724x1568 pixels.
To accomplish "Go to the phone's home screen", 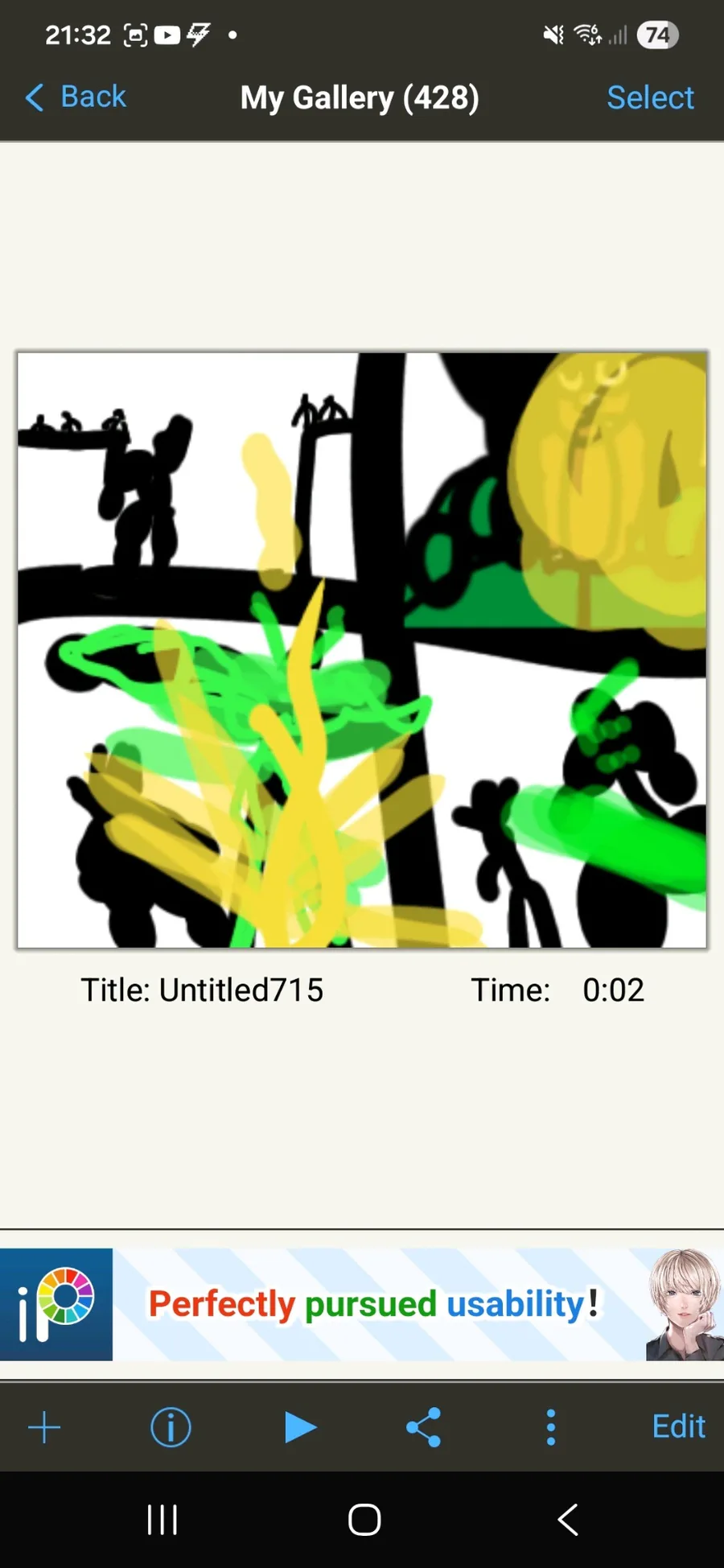I will pyautogui.click(x=364, y=1521).
